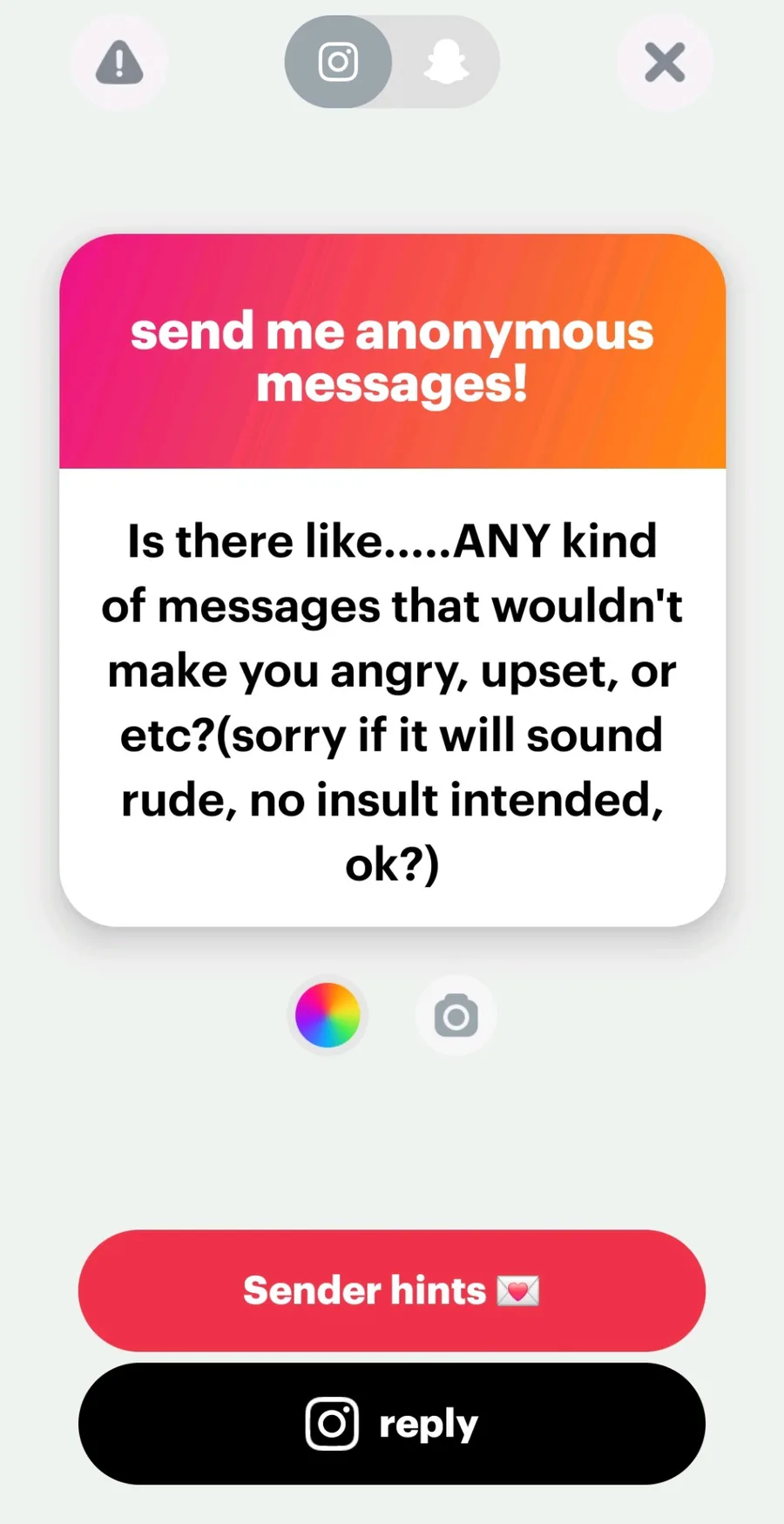
Task: Open Sender hints
Action: click(x=392, y=1290)
